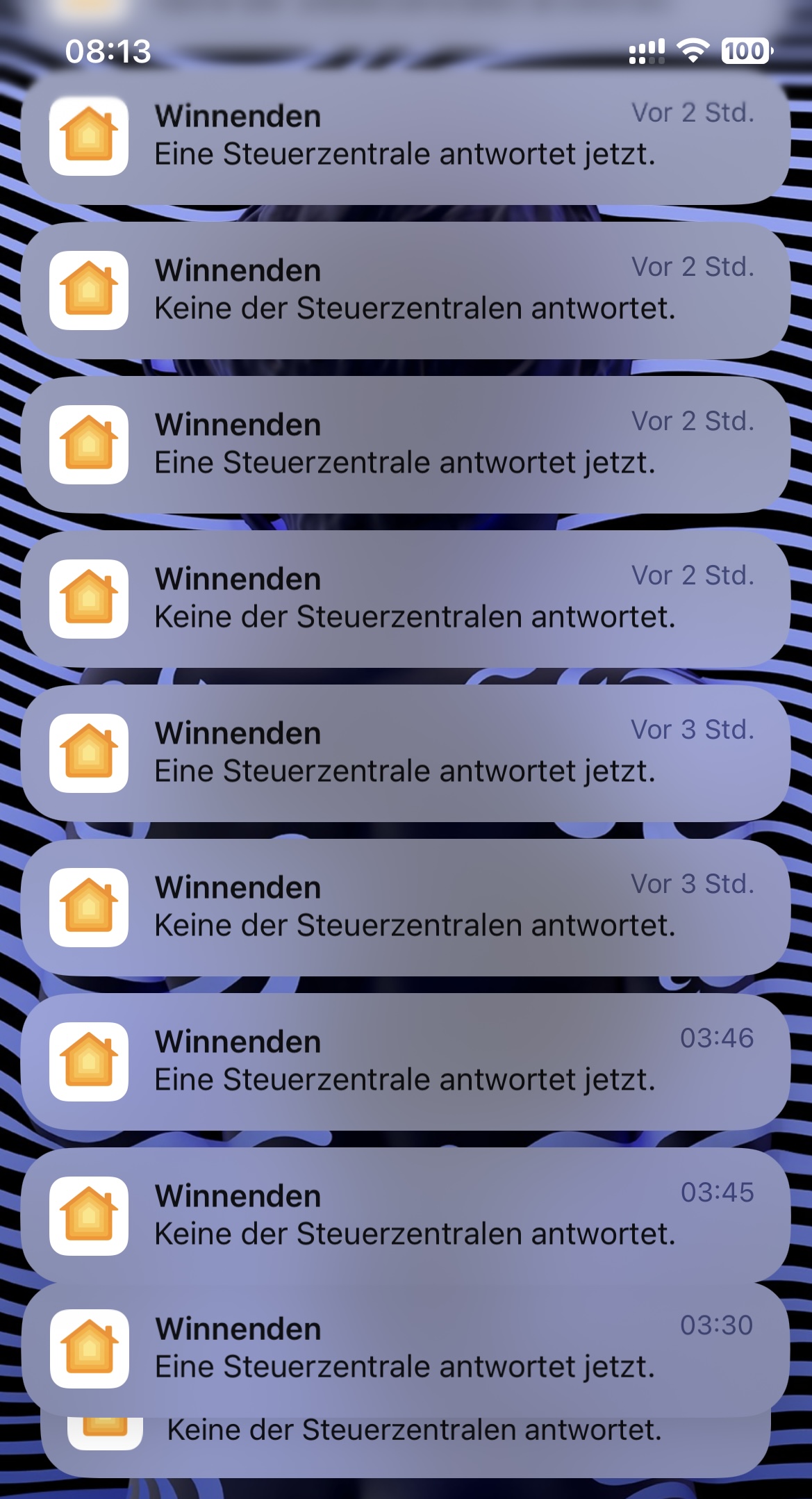The width and height of the screenshot is (812, 1499).
Task: Open 'Vor 3 Std.' Keine der Steuerzentralen notification
Action: tap(406, 907)
